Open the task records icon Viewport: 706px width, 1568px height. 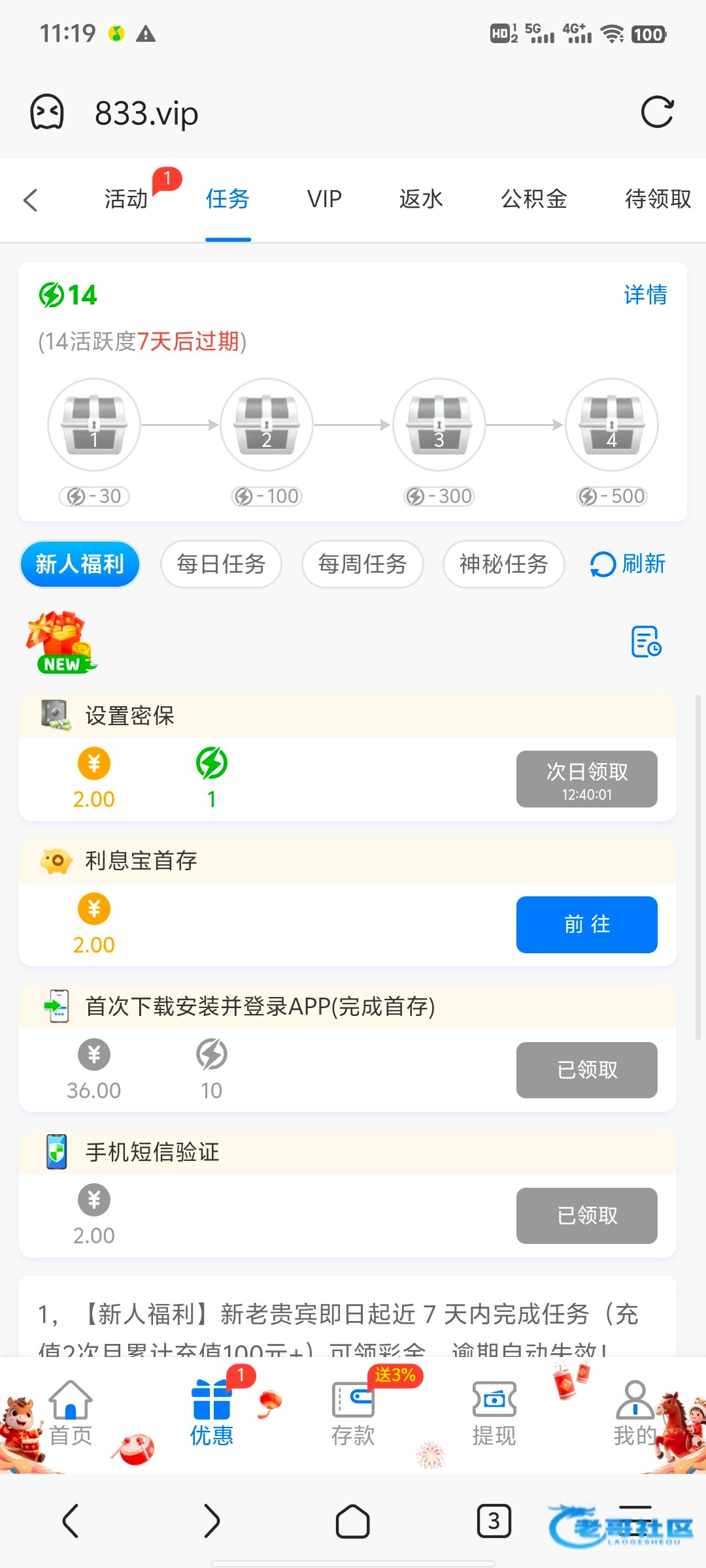(646, 642)
